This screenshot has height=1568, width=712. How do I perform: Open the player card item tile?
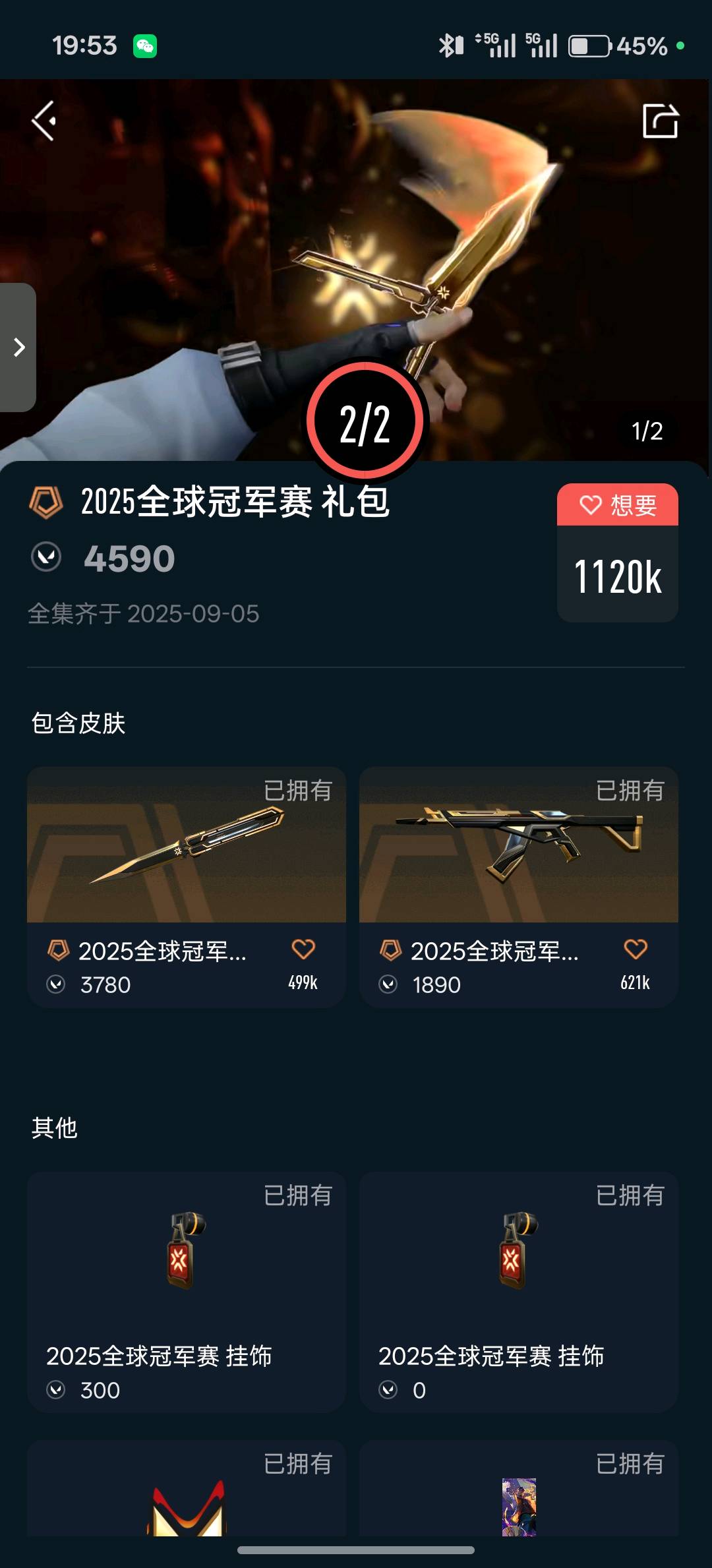pyautogui.click(x=518, y=1497)
